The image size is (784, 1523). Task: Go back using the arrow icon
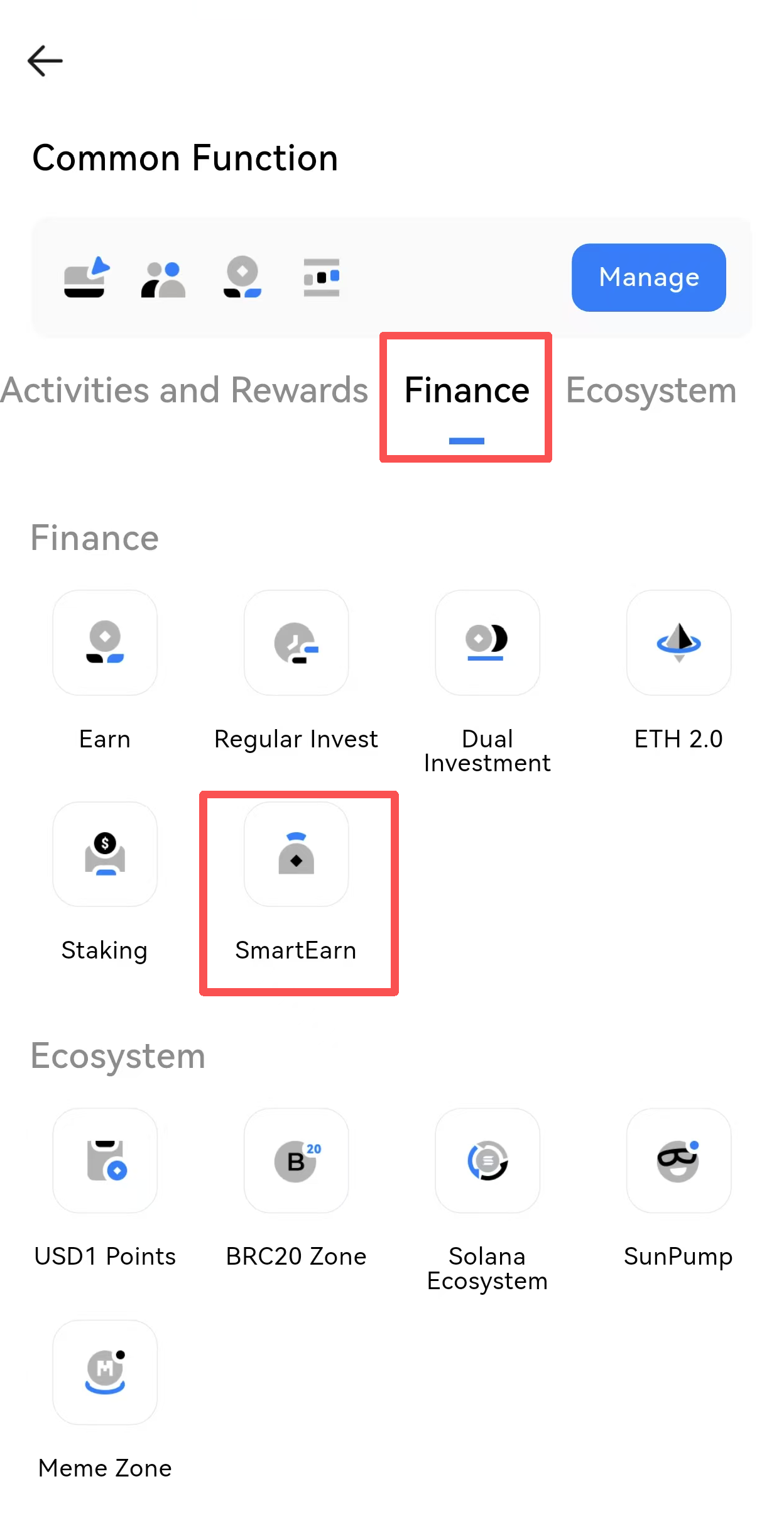tap(45, 61)
